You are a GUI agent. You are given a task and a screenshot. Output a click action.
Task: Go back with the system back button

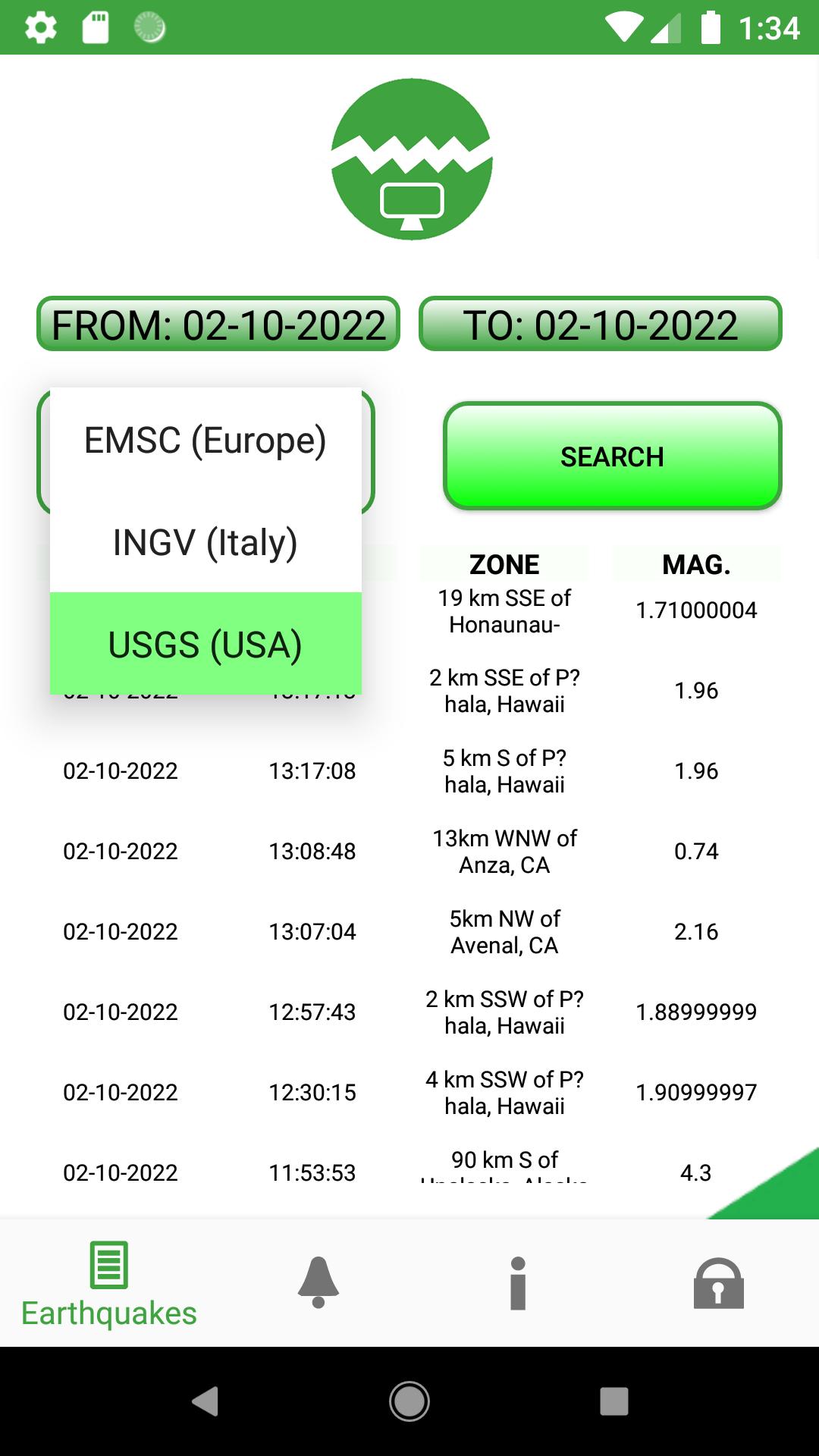tap(205, 1401)
